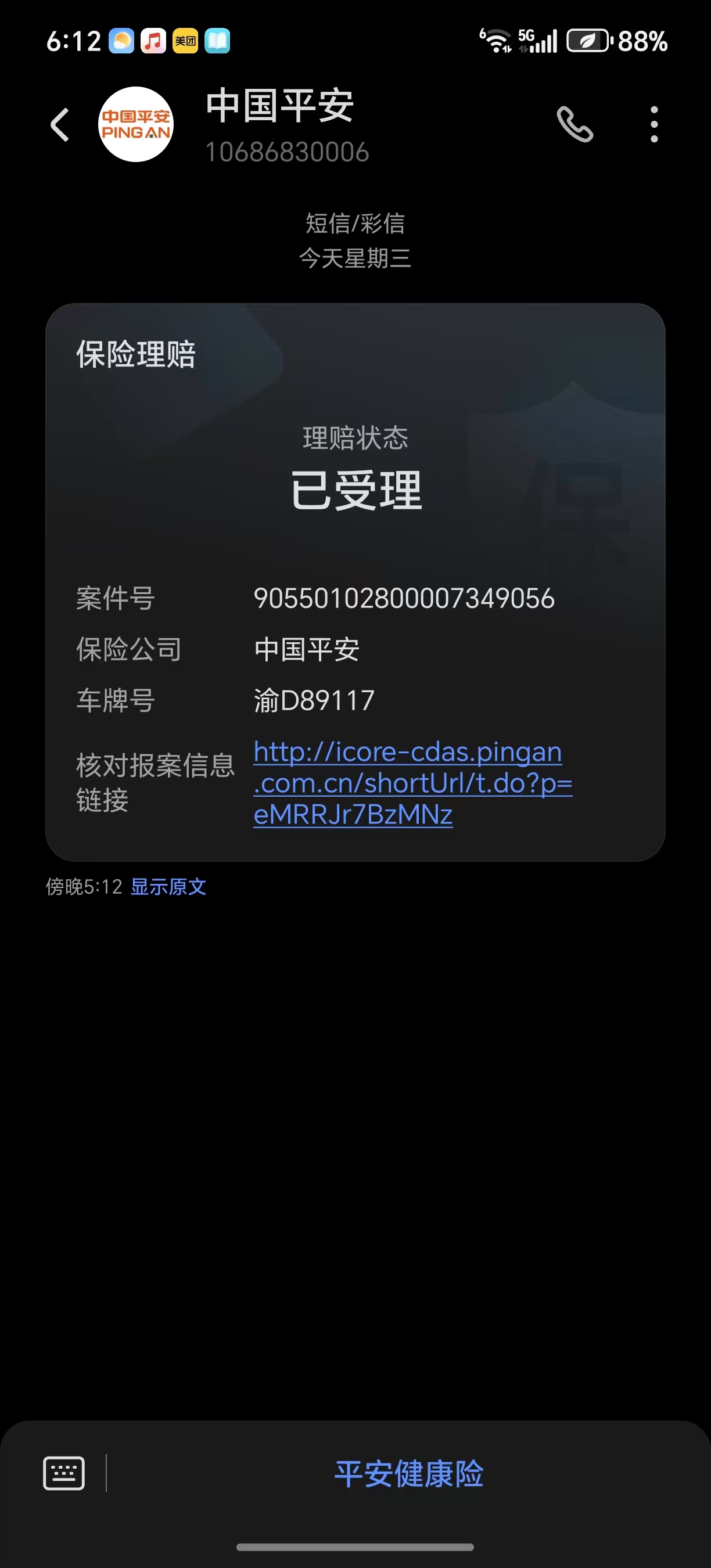The image size is (711, 1568).
Task: Tap 显示原文 to show original message
Action: point(168,887)
